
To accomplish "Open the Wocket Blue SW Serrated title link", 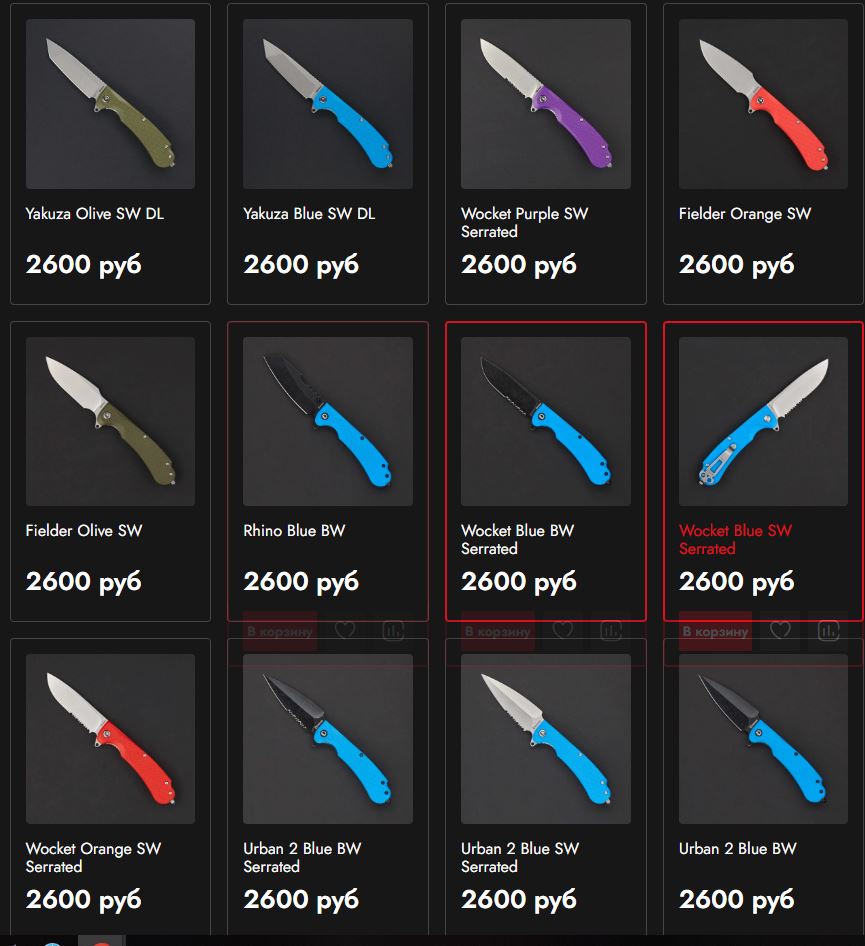I will pos(734,539).
